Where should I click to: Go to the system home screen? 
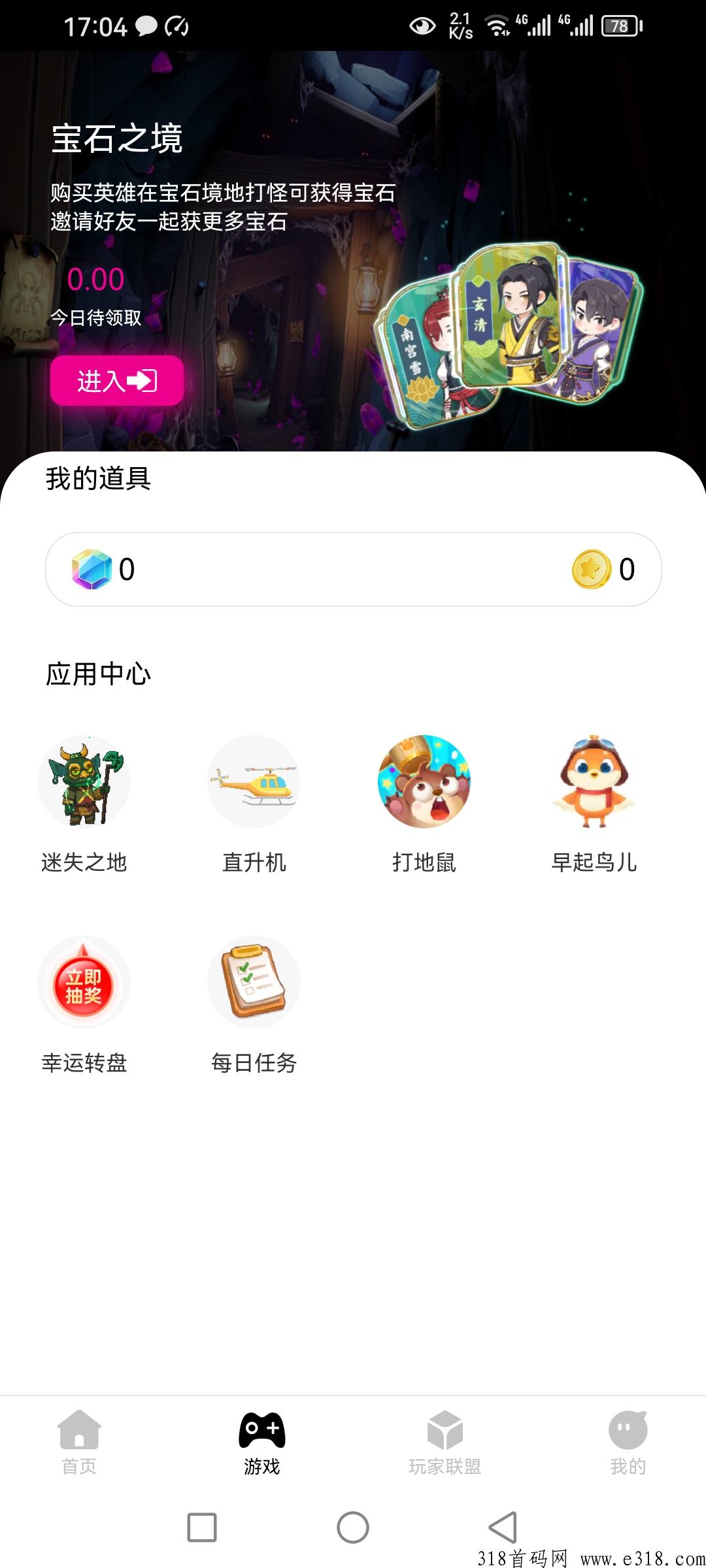(x=353, y=1527)
